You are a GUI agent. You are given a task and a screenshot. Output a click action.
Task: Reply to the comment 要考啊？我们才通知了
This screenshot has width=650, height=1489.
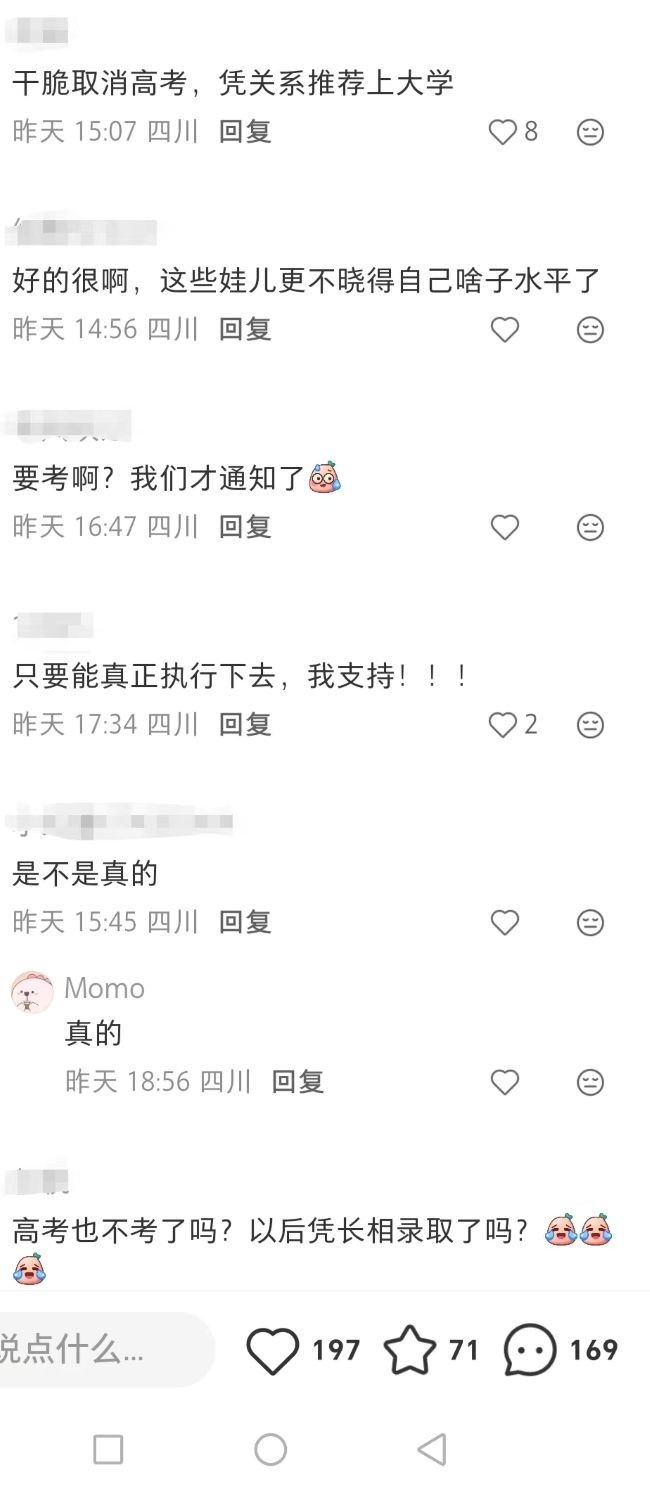click(x=245, y=527)
